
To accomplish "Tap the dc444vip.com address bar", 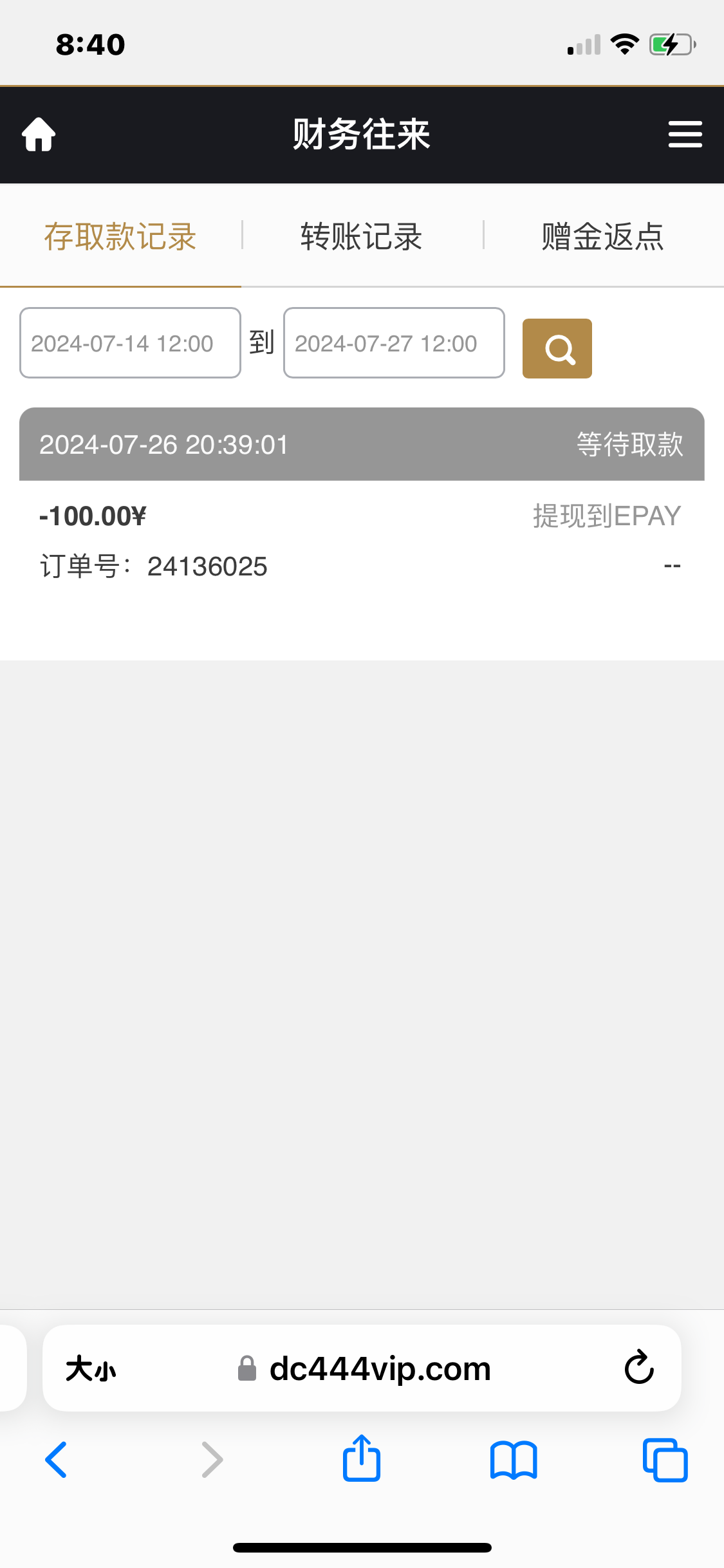I will click(364, 1368).
